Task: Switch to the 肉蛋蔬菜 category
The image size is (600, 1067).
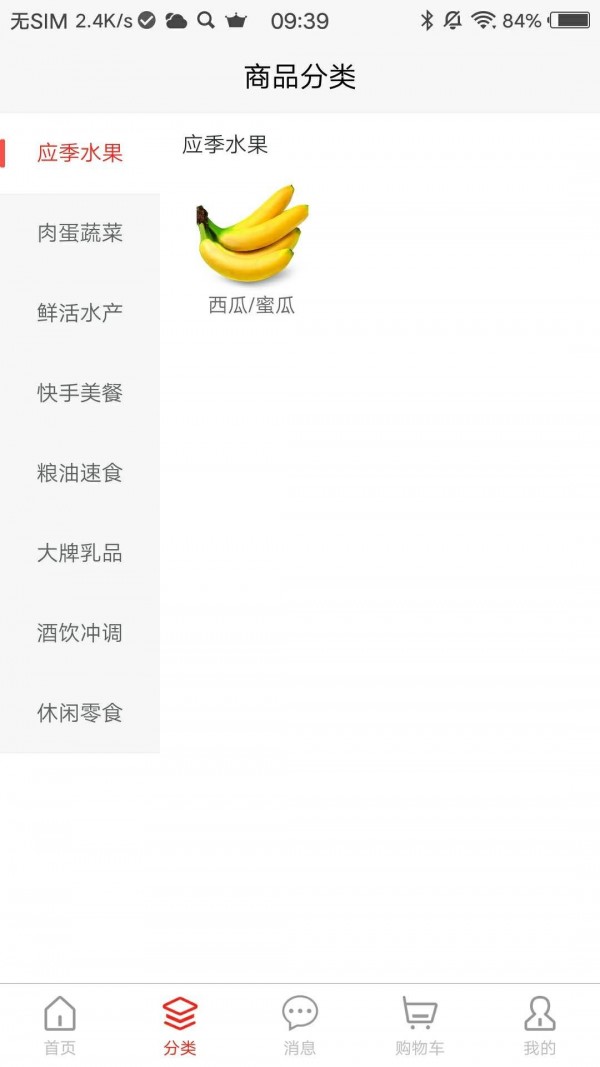Action: [x=80, y=233]
